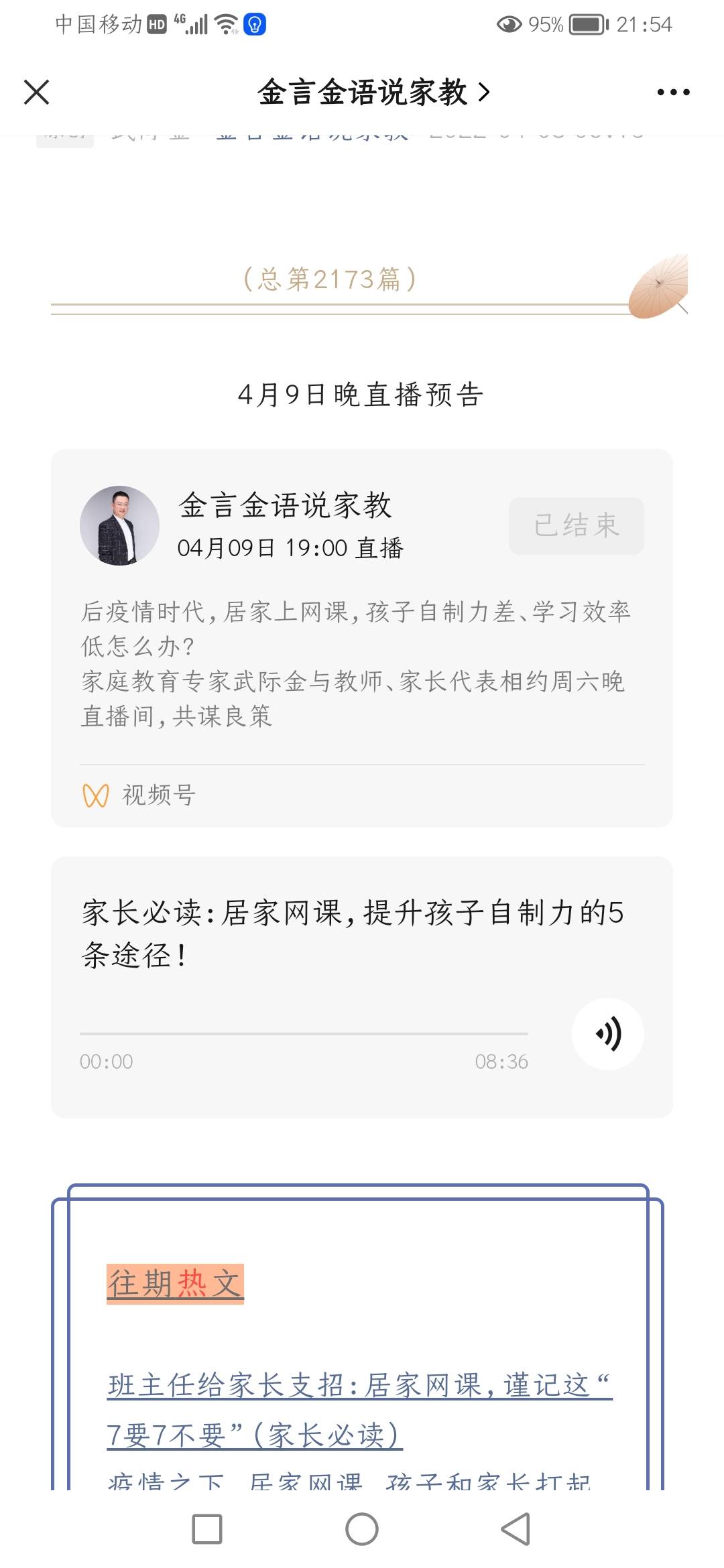Tap the paper umbrella decoration graphic
This screenshot has height=1568, width=724.
tap(660, 285)
